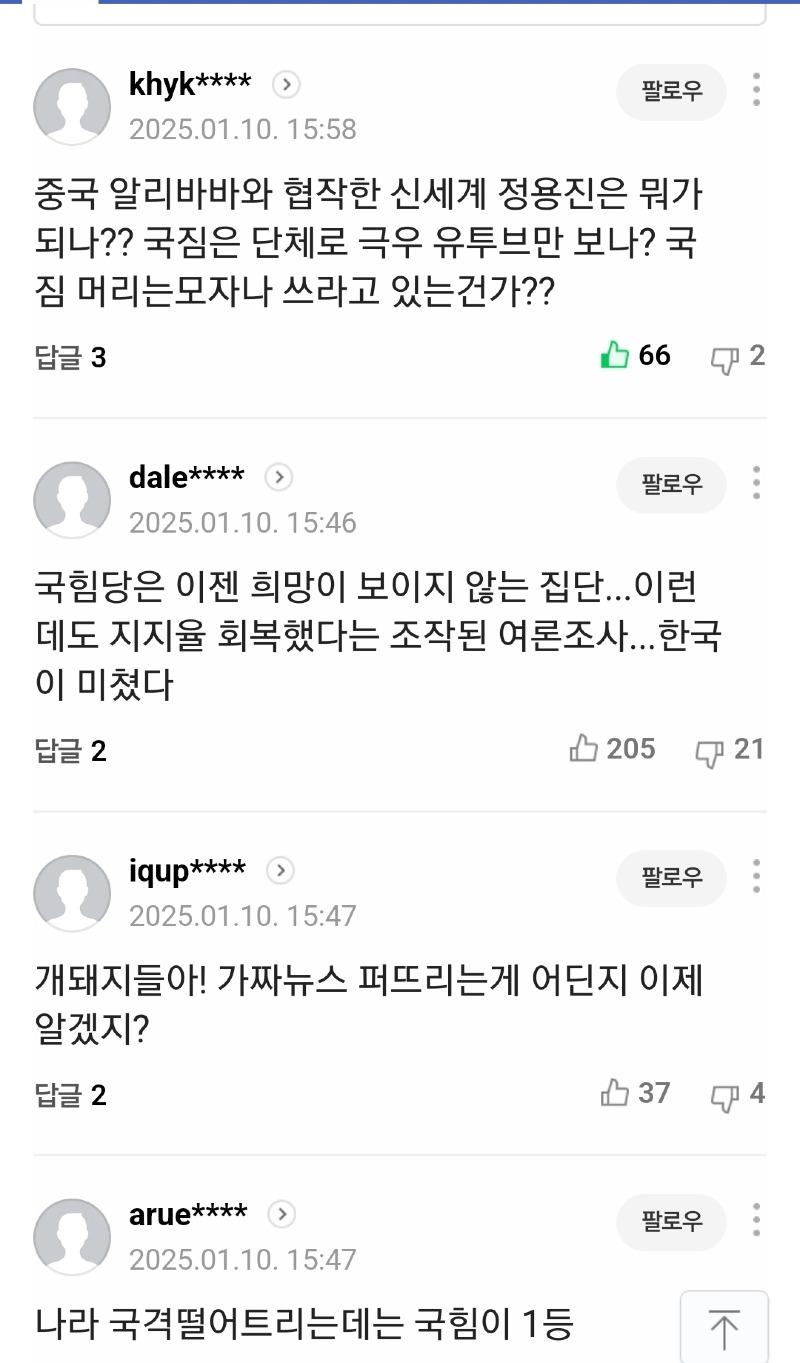The image size is (800, 1363).
Task: Follow user arue****
Action: (671, 1222)
